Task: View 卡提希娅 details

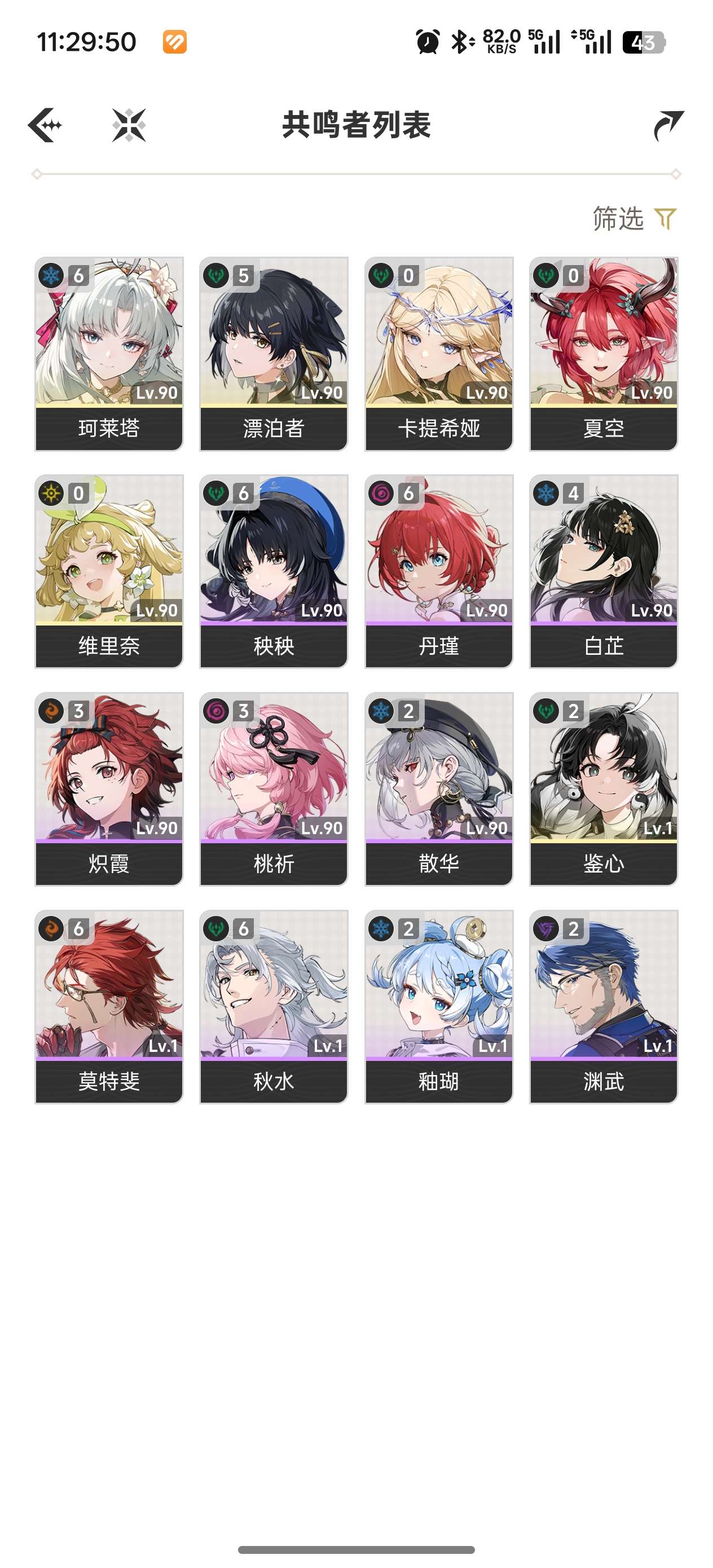Action: (439, 354)
